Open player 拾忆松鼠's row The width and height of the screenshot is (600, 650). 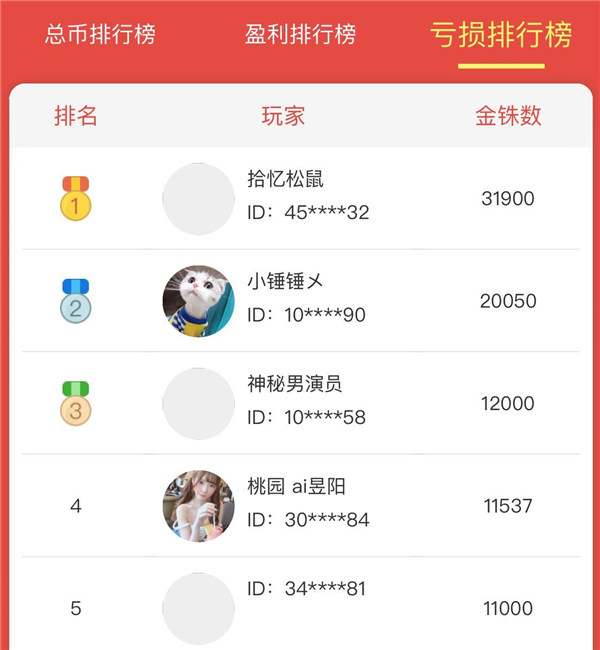coord(300,199)
